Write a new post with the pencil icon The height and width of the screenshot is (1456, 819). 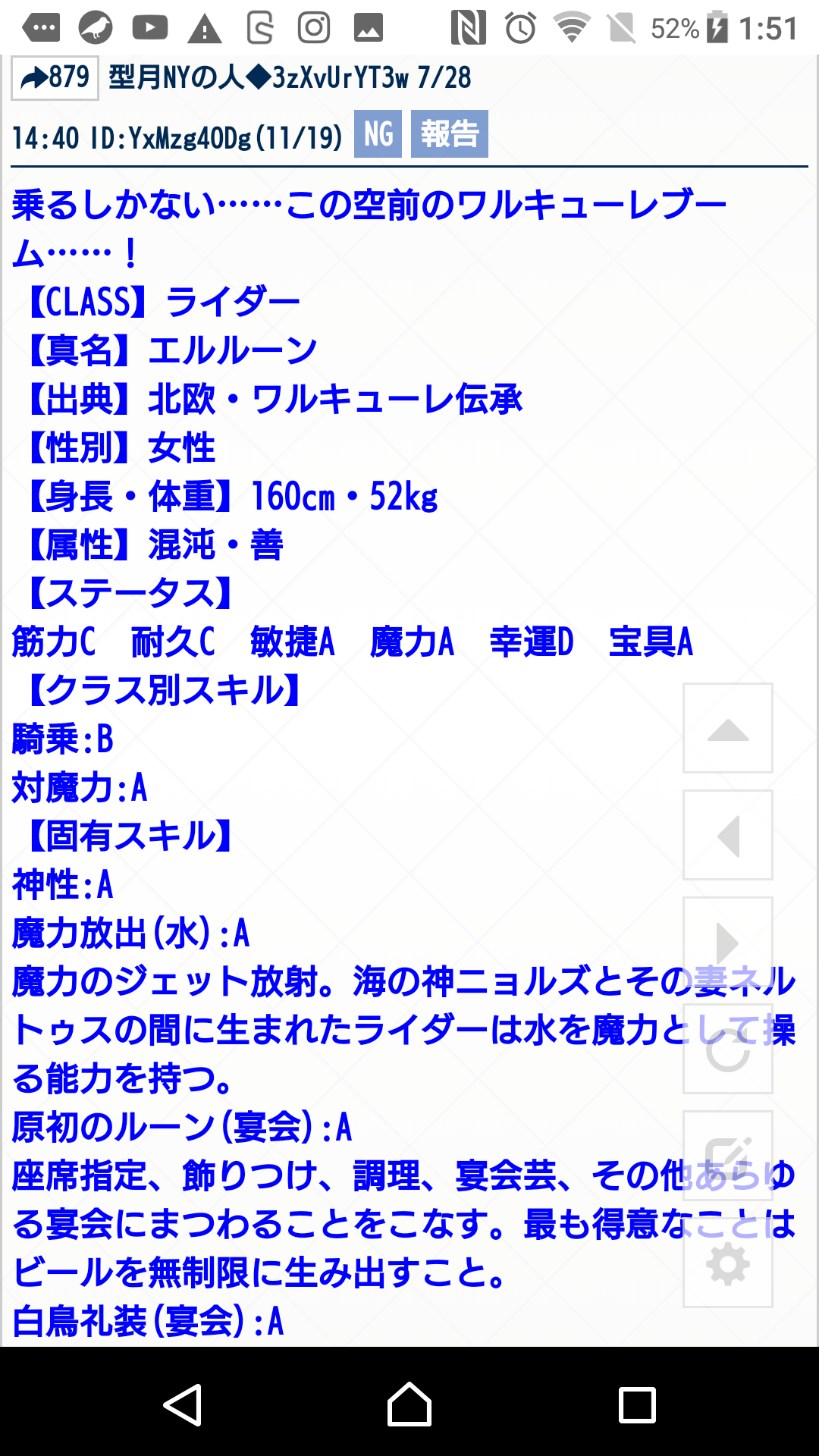click(727, 1156)
